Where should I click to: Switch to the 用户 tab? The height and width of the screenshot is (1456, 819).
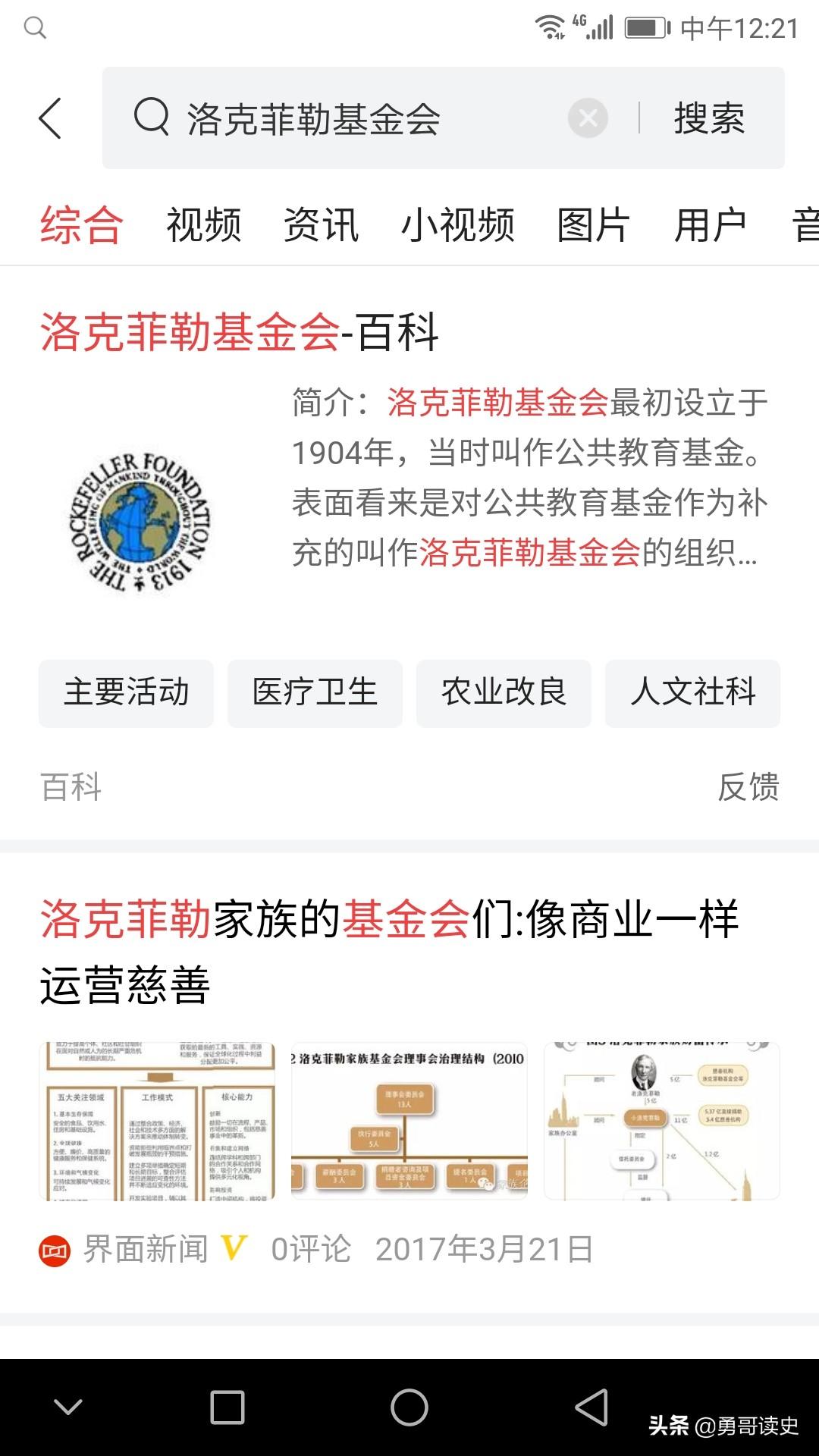point(711,225)
